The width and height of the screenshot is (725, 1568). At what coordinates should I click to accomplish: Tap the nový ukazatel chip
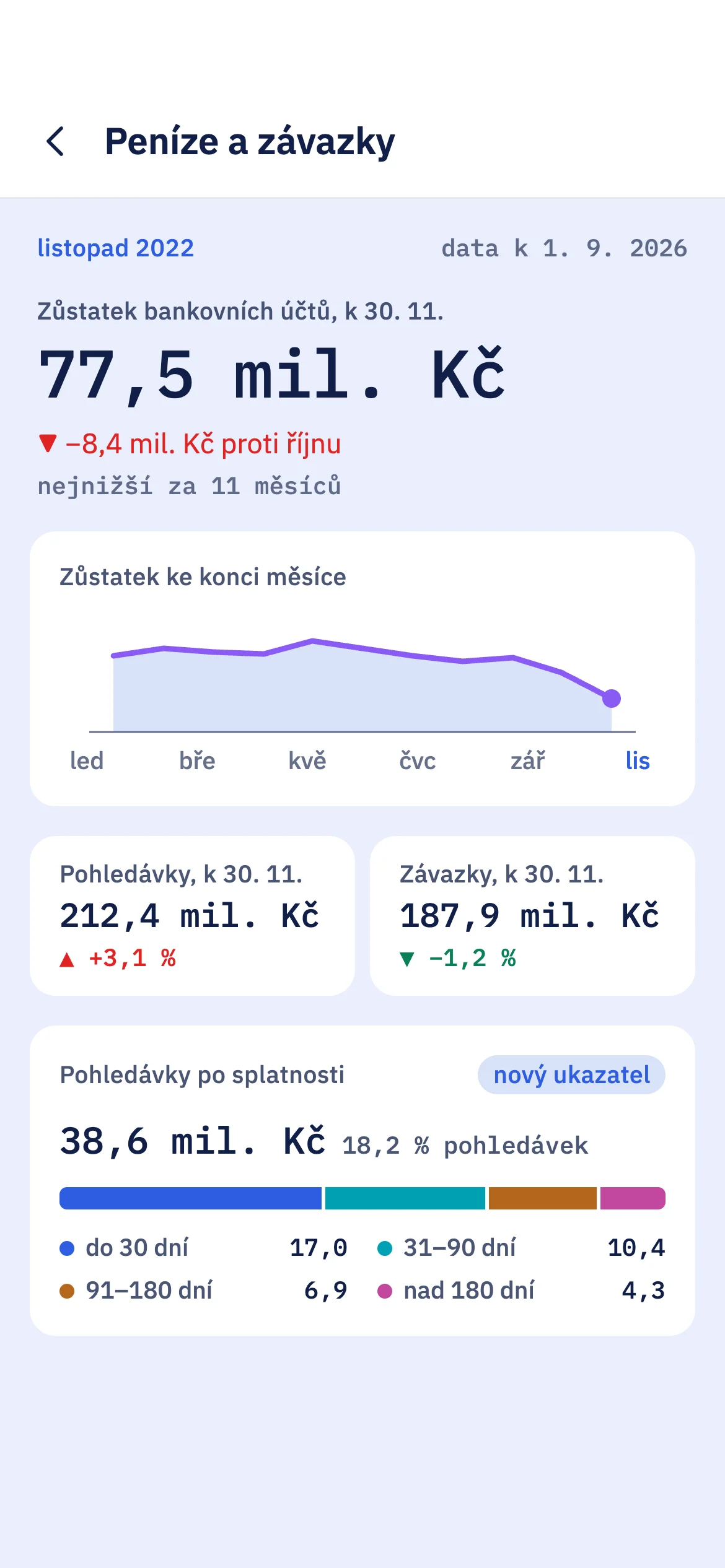click(x=571, y=1075)
